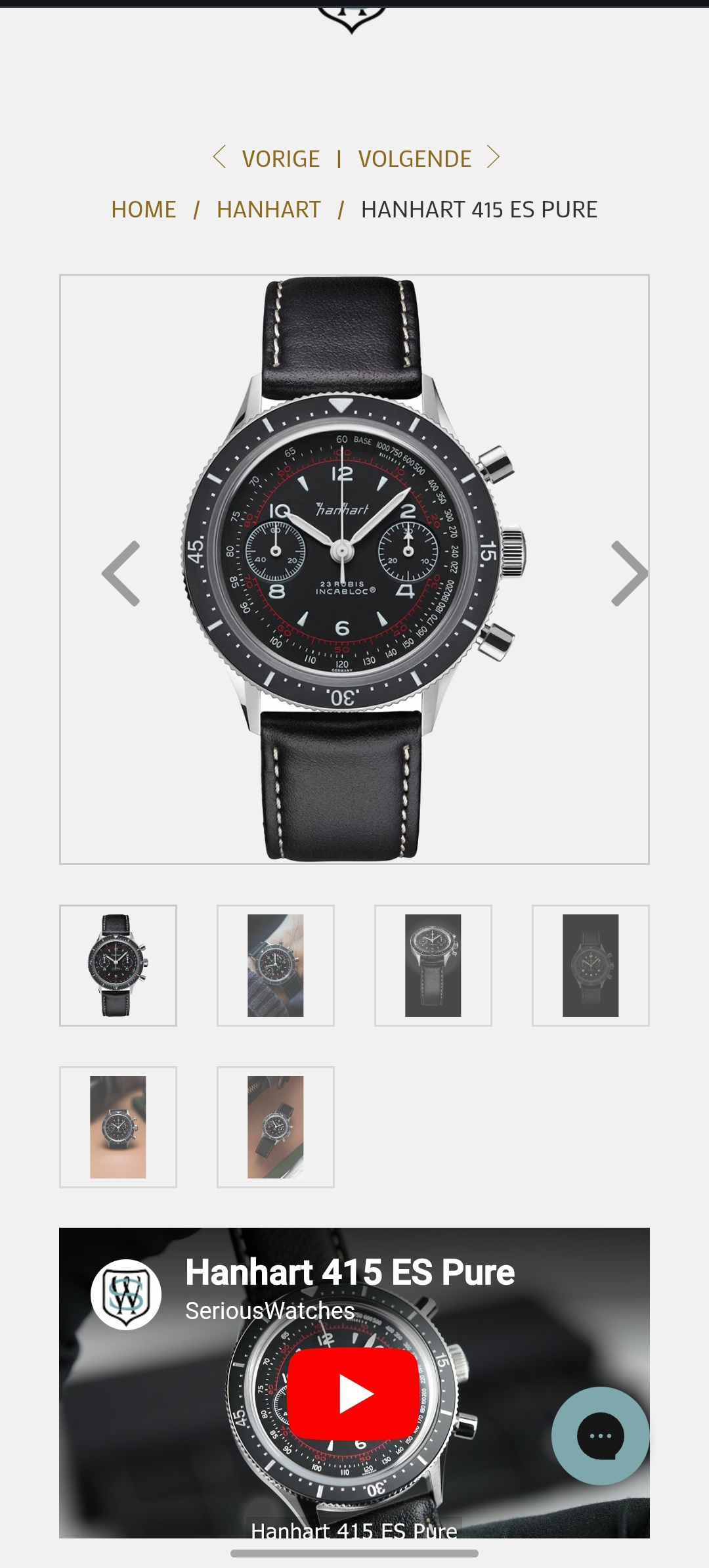Go to the VOLGENDE product
Screen dimensions: 709x1568
tap(429, 158)
